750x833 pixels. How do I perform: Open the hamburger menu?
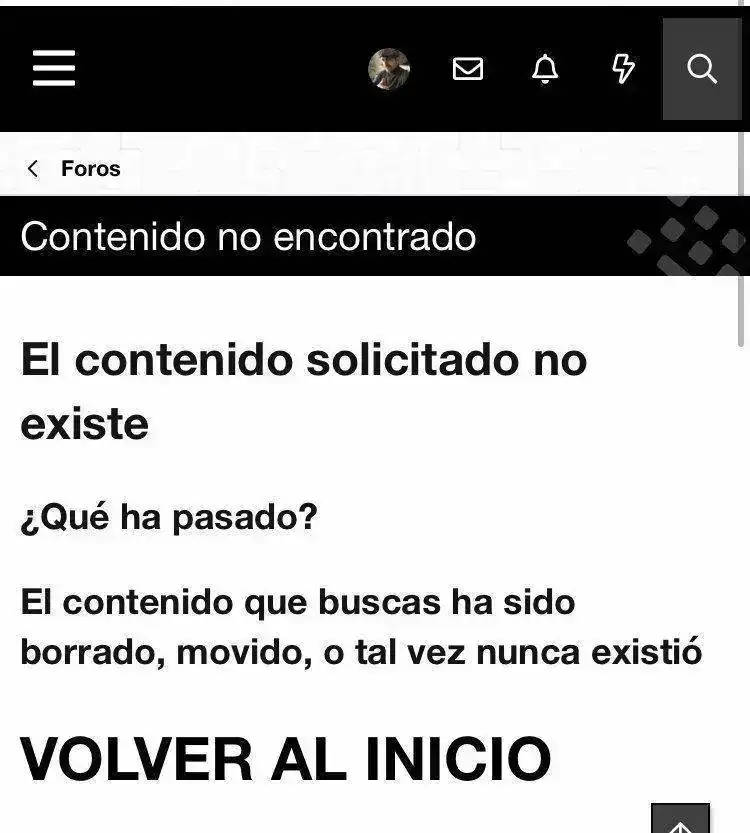pos(54,69)
